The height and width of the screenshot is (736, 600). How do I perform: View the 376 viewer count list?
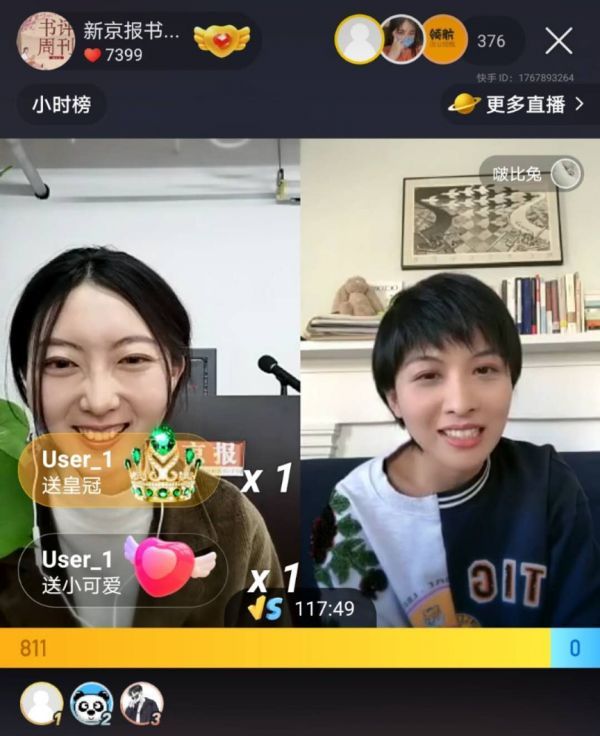pyautogui.click(x=491, y=41)
